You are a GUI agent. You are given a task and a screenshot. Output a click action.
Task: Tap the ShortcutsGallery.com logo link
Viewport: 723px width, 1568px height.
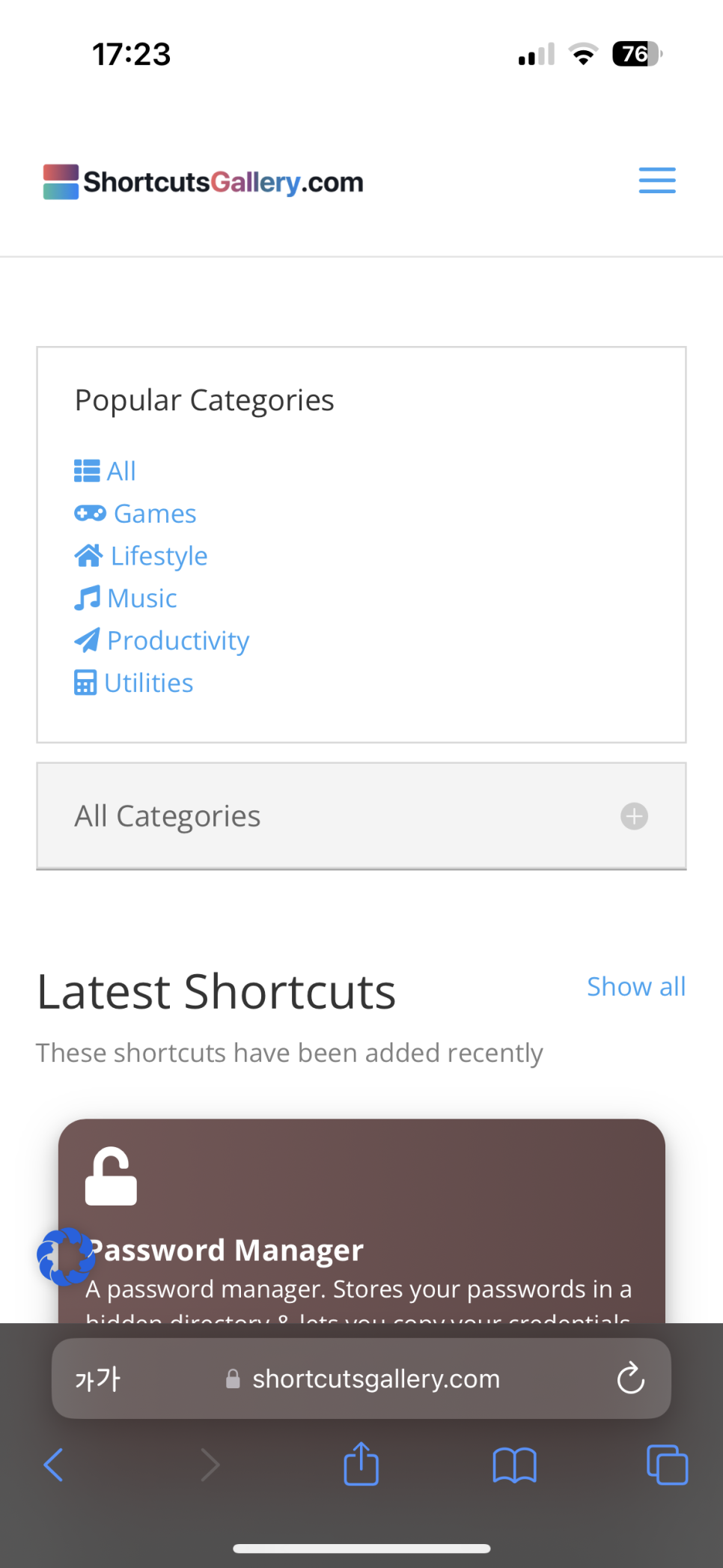tap(203, 182)
